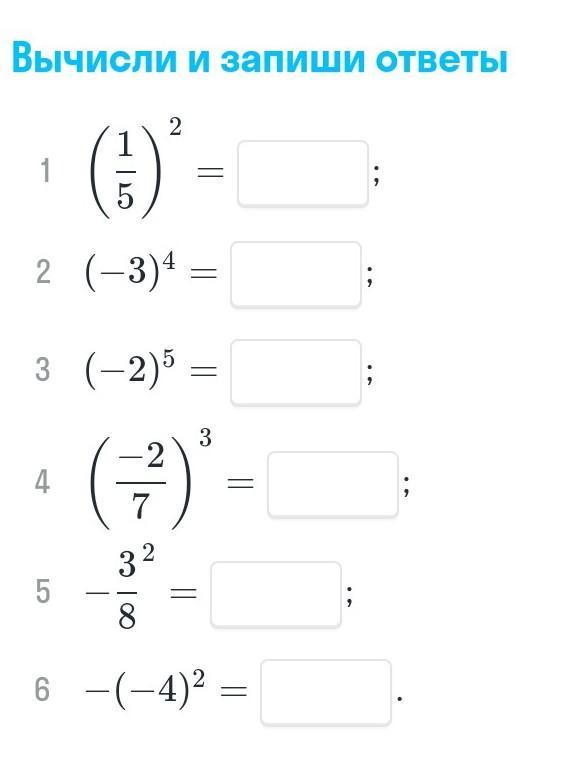The width and height of the screenshot is (576, 780).
Task: Select the answer box for −3²/8
Action: click(276, 594)
